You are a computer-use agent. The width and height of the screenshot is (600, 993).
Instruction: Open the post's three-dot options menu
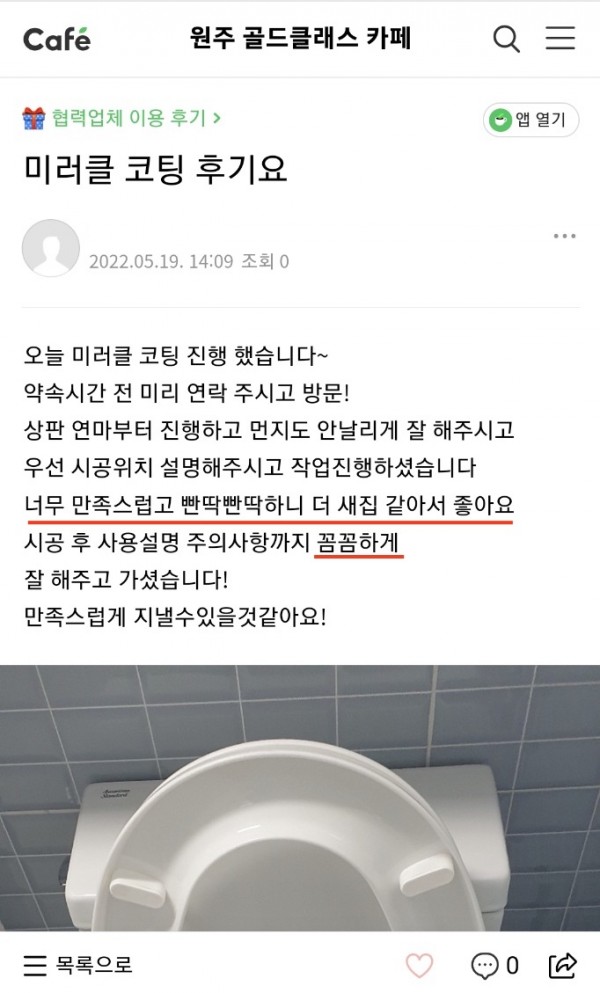(565, 237)
